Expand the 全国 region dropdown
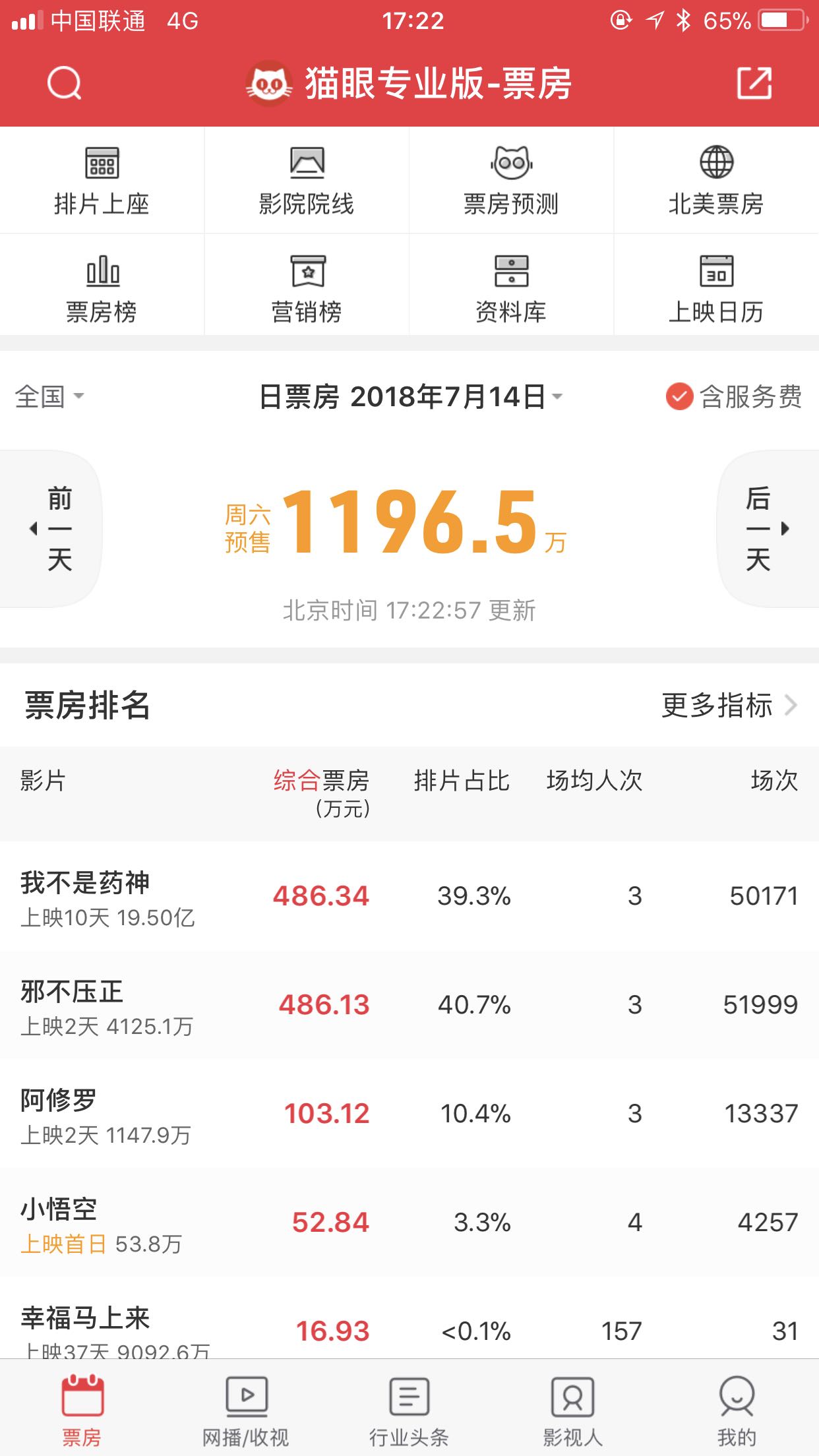Viewport: 819px width, 1456px height. [49, 396]
